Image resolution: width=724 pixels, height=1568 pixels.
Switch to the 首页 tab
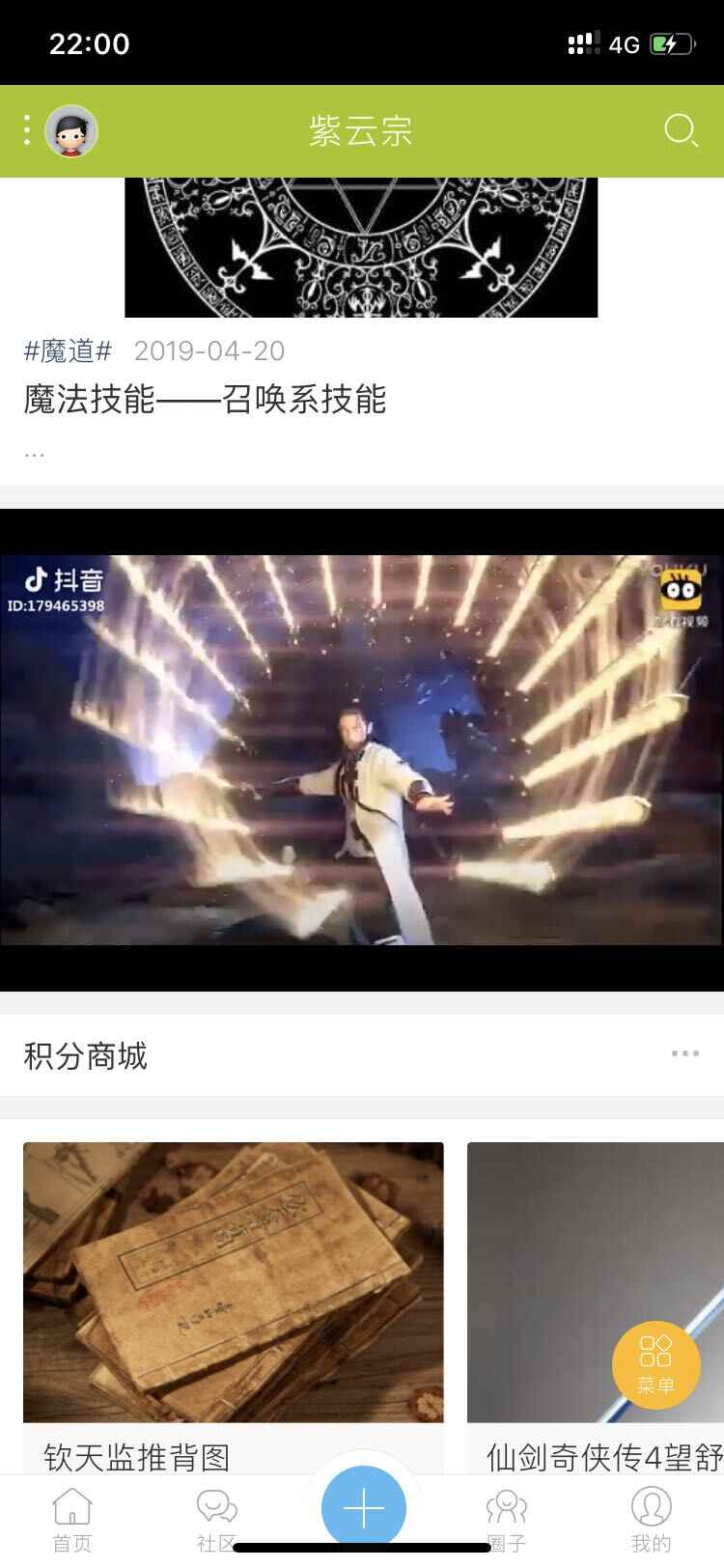click(72, 1520)
